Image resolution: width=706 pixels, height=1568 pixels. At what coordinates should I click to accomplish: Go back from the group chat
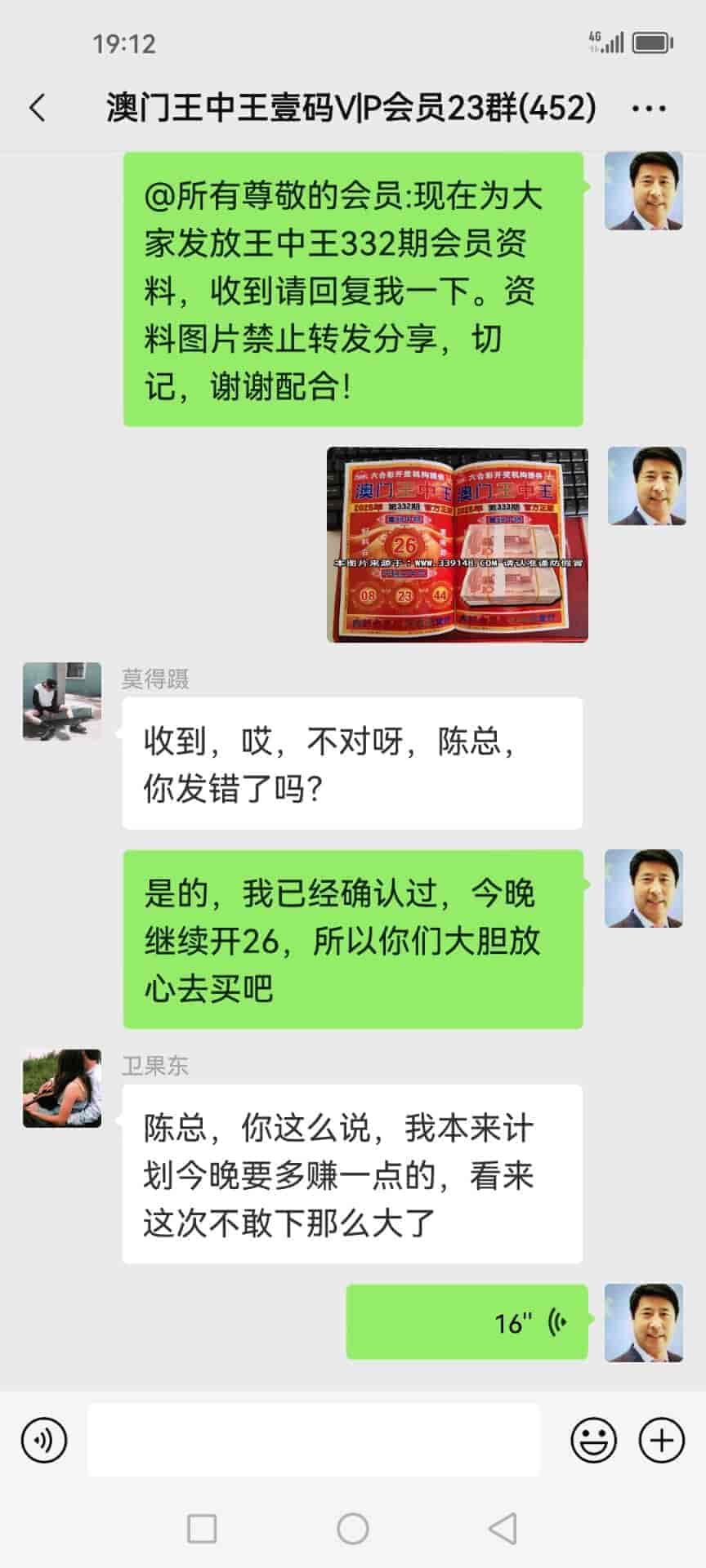click(x=38, y=108)
